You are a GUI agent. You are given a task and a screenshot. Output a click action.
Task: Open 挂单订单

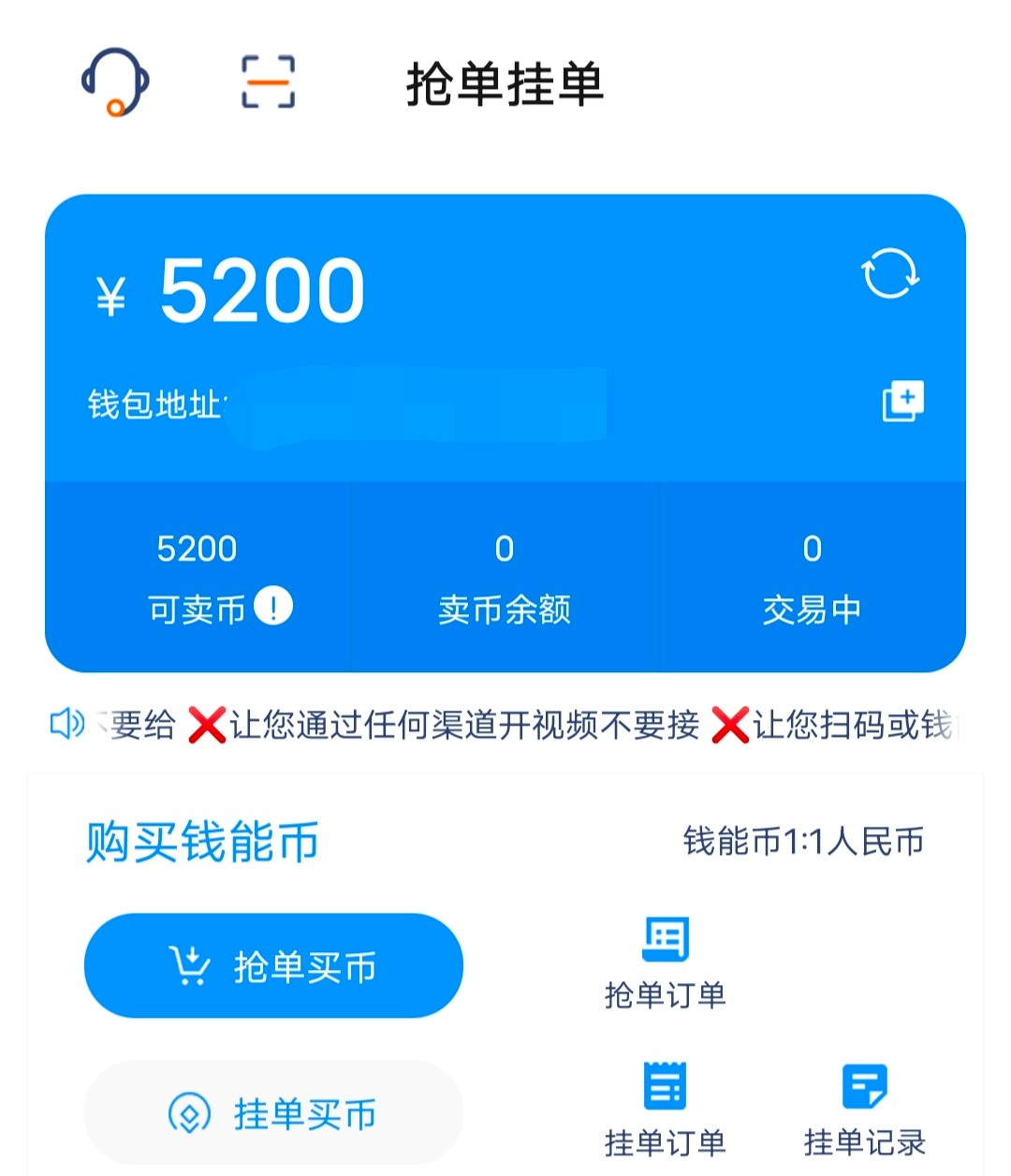[666, 1110]
